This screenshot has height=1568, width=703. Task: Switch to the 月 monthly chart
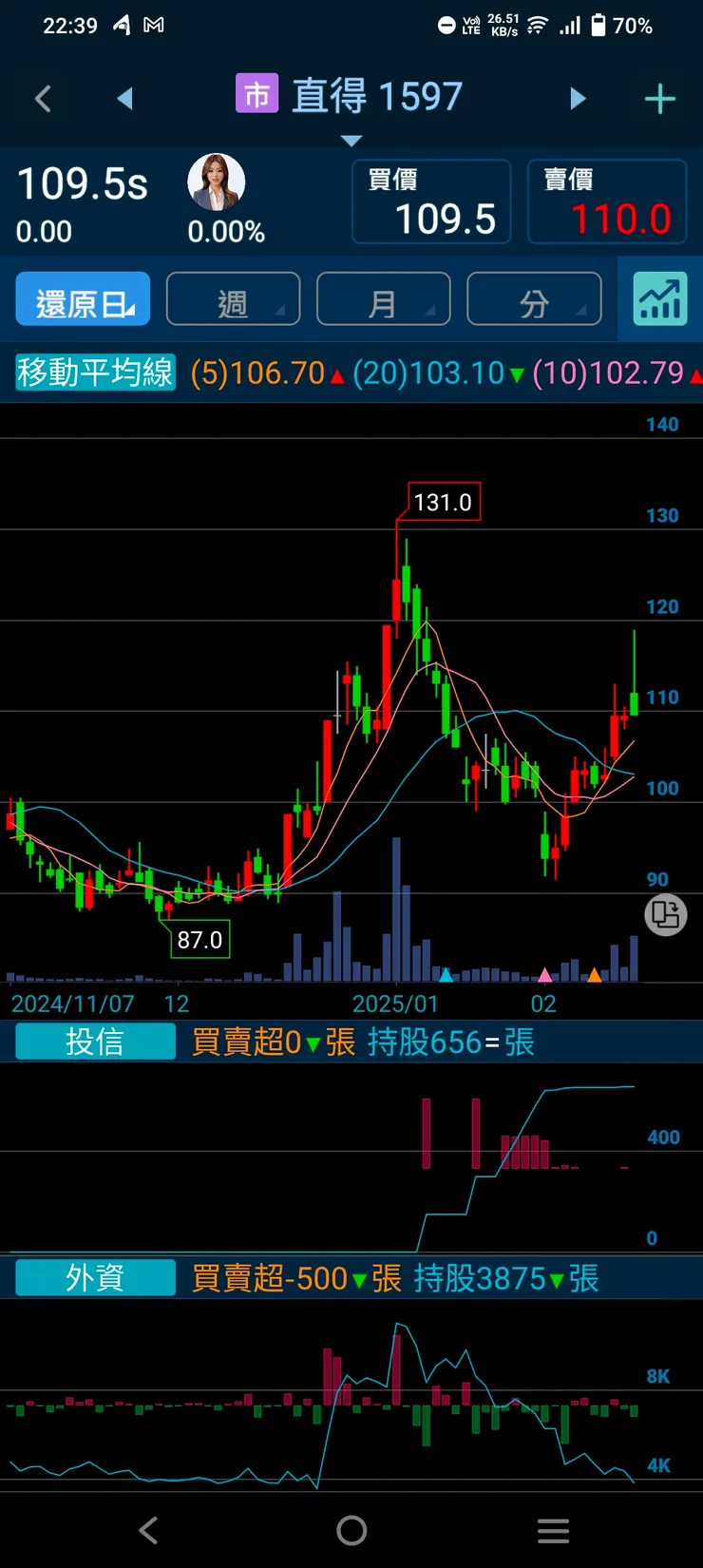click(x=383, y=299)
